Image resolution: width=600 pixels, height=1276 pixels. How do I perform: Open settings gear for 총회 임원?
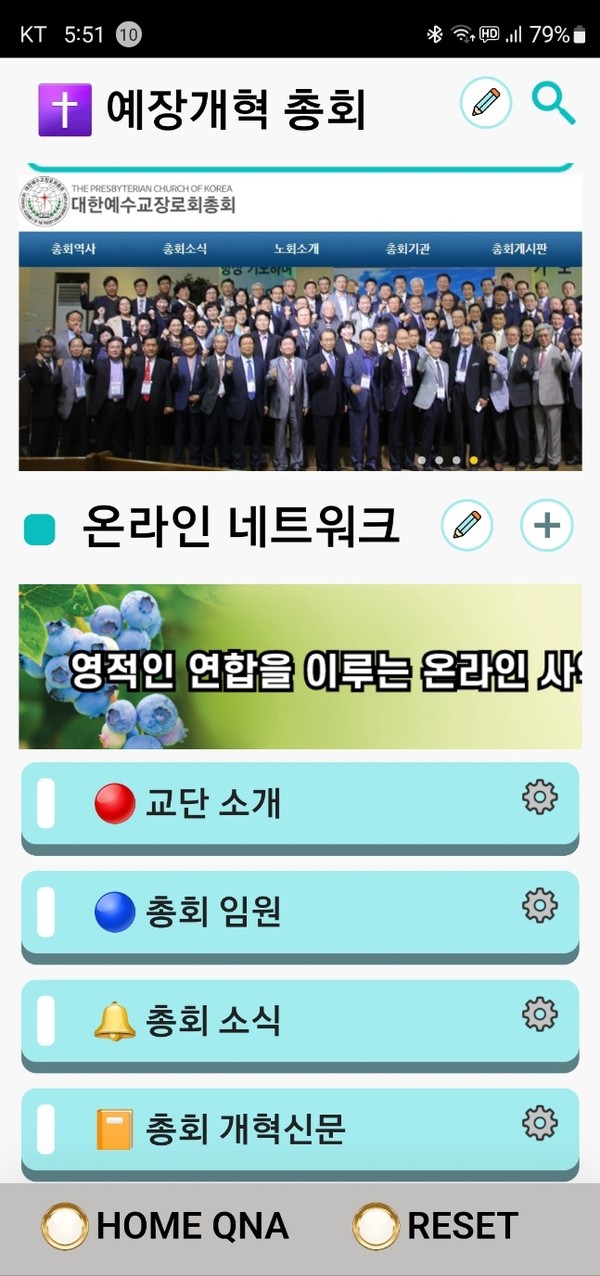coord(539,905)
